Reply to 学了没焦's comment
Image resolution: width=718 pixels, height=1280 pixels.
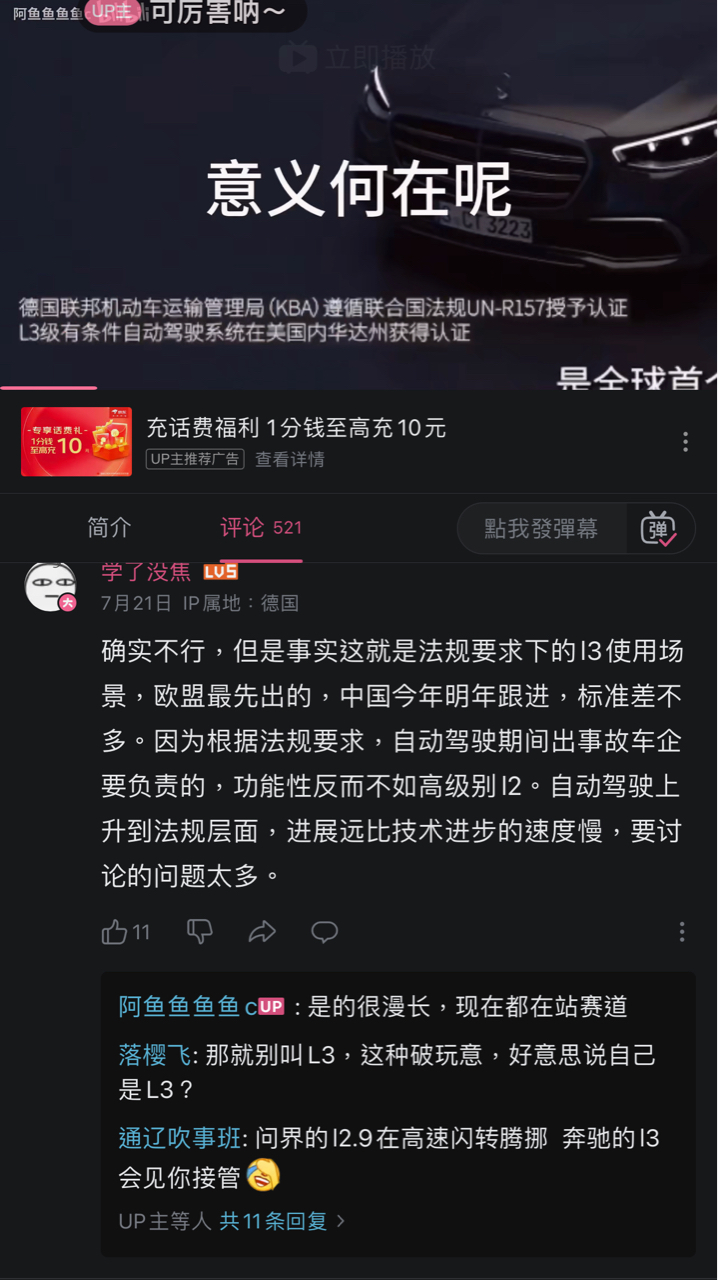(x=324, y=932)
